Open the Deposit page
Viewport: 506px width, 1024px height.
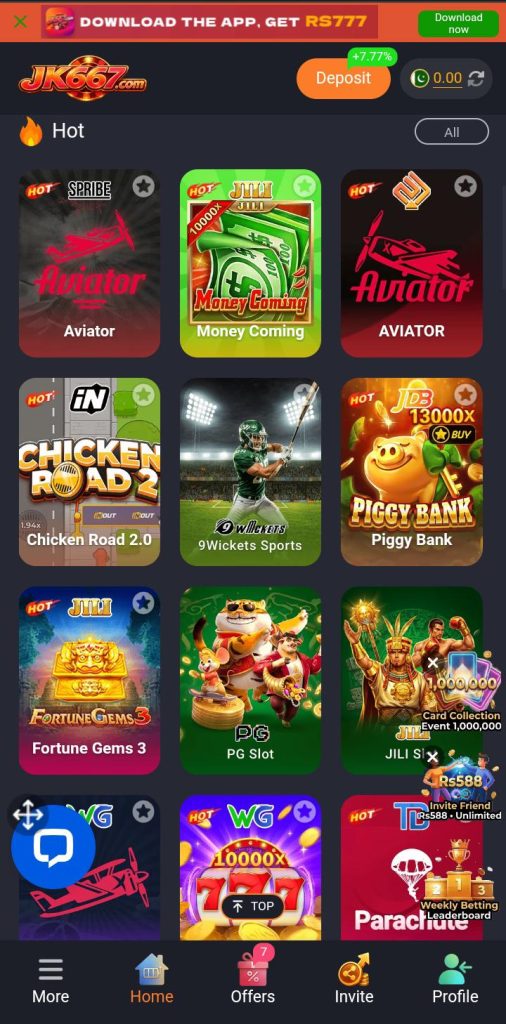click(x=343, y=78)
